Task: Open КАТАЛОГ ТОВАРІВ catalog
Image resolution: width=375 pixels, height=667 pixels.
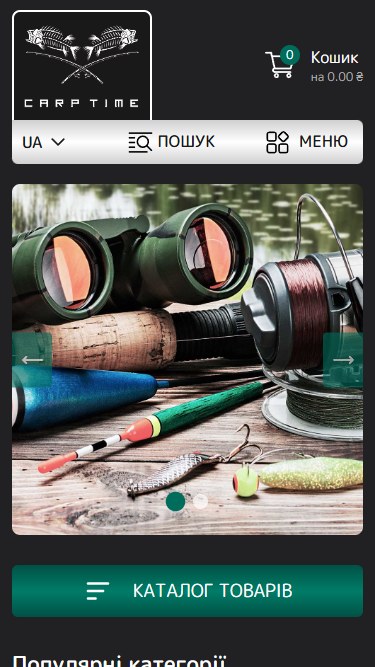Action: point(188,590)
